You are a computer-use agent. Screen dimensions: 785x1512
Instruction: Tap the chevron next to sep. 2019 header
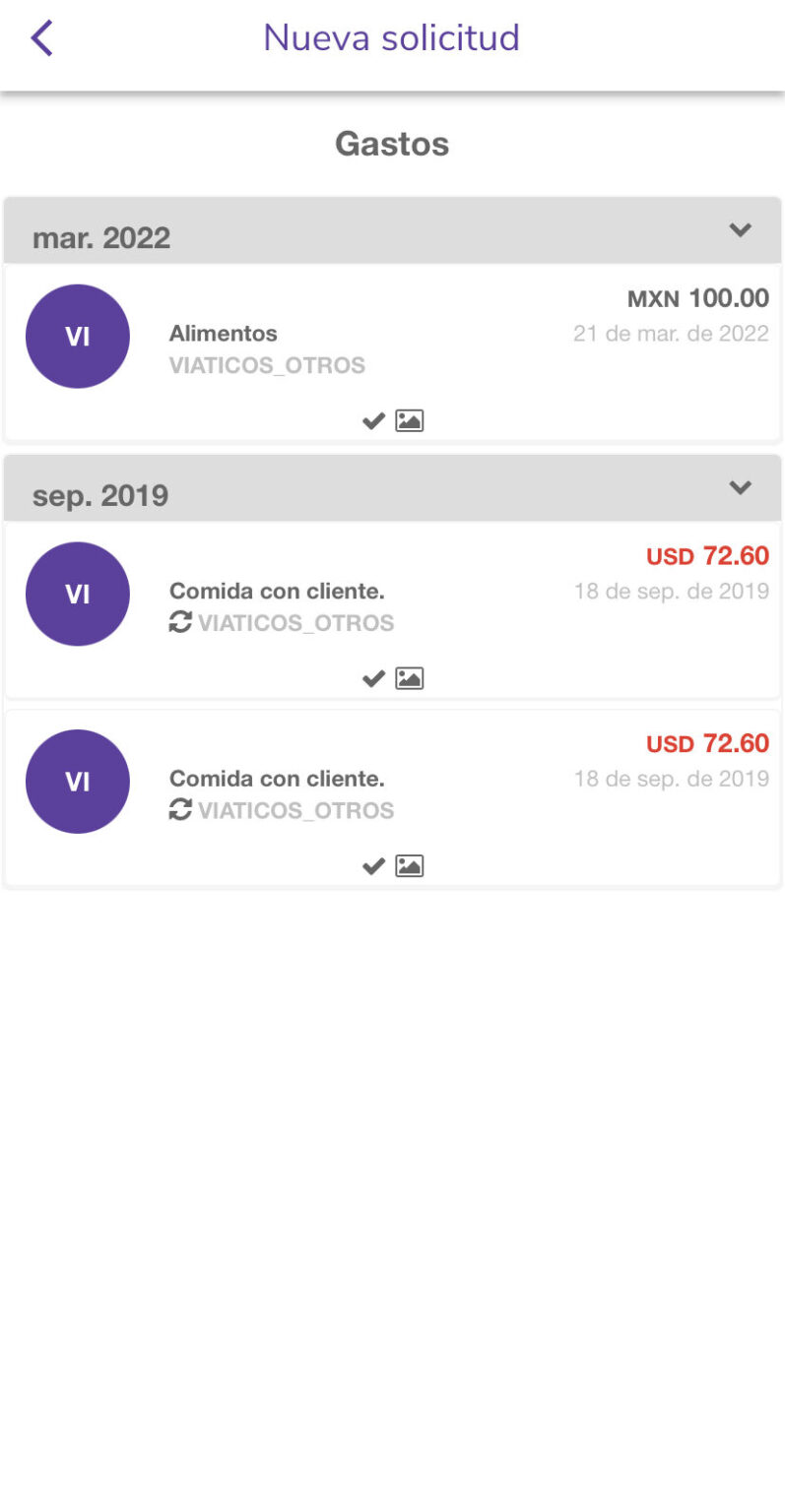741,488
